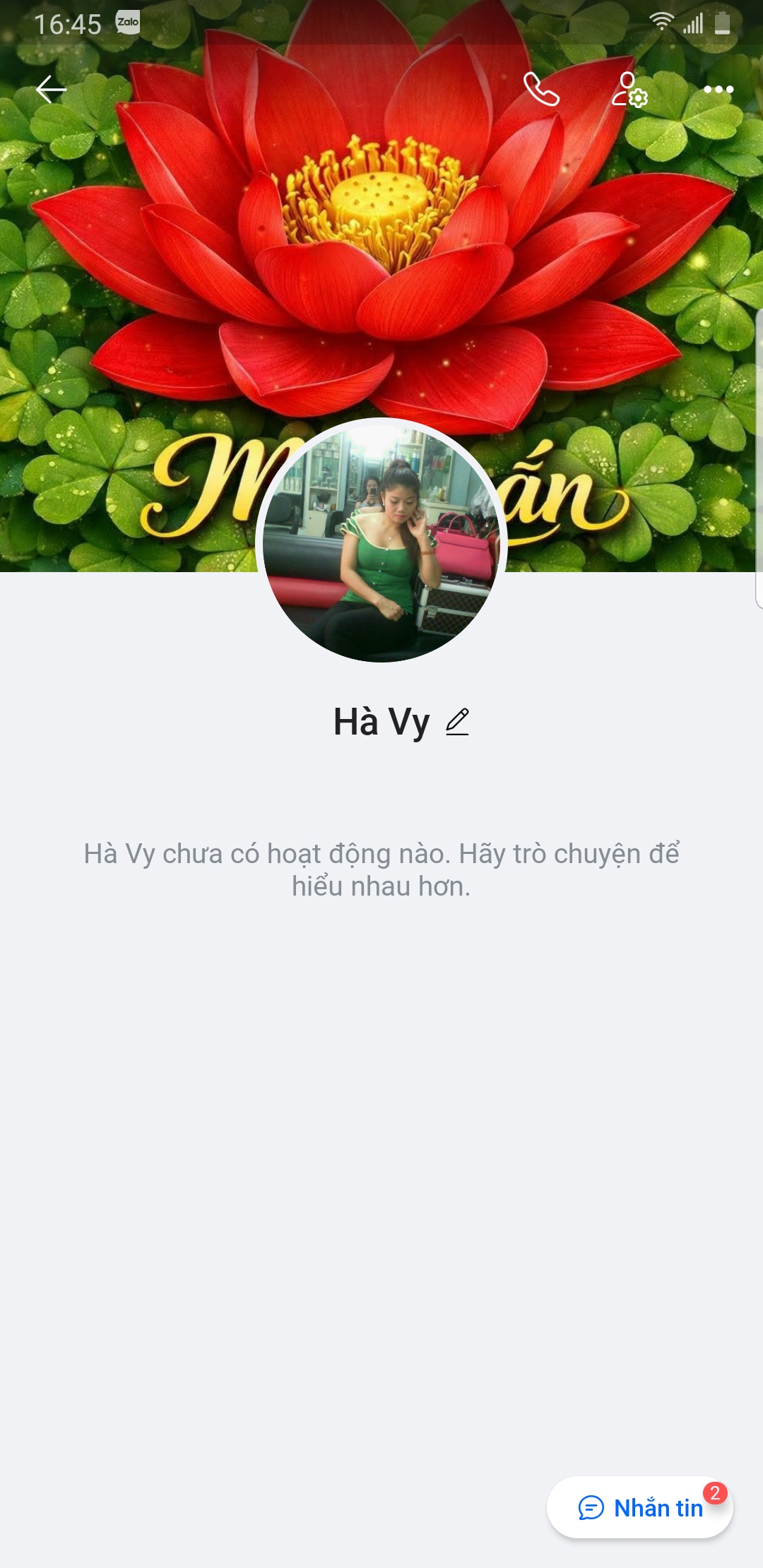Open the three-dot overflow menu
The height and width of the screenshot is (1568, 763).
point(718,90)
